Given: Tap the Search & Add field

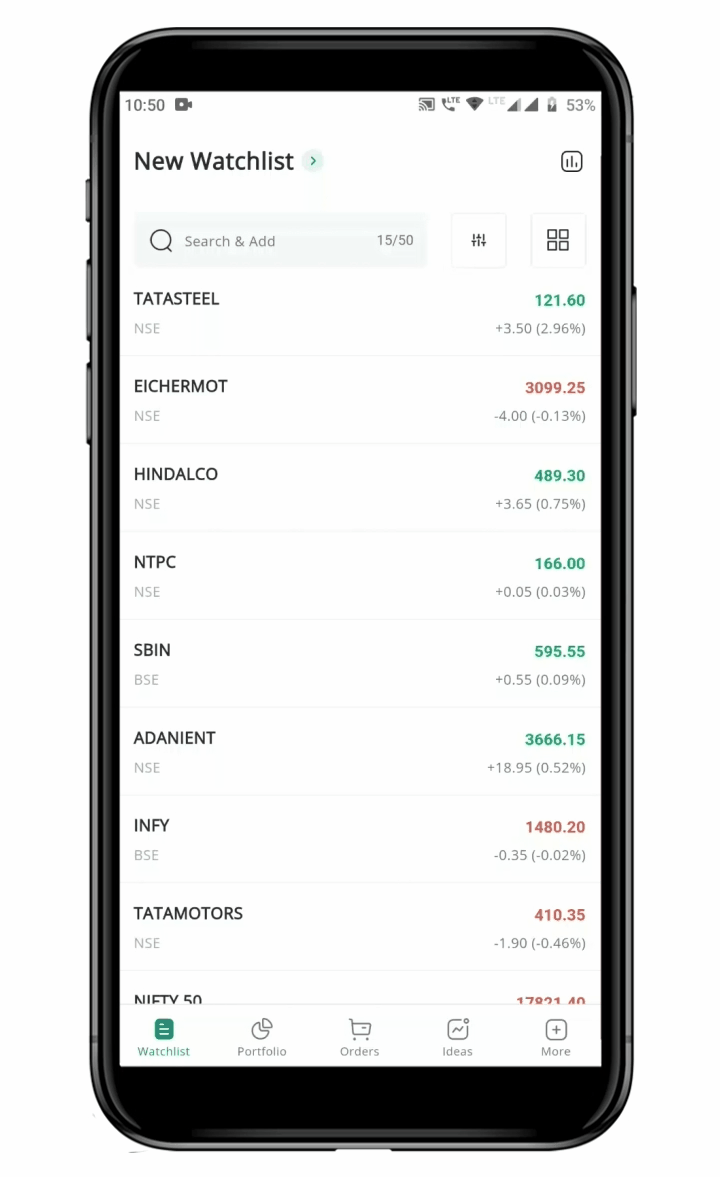Looking at the screenshot, I should pyautogui.click(x=280, y=241).
